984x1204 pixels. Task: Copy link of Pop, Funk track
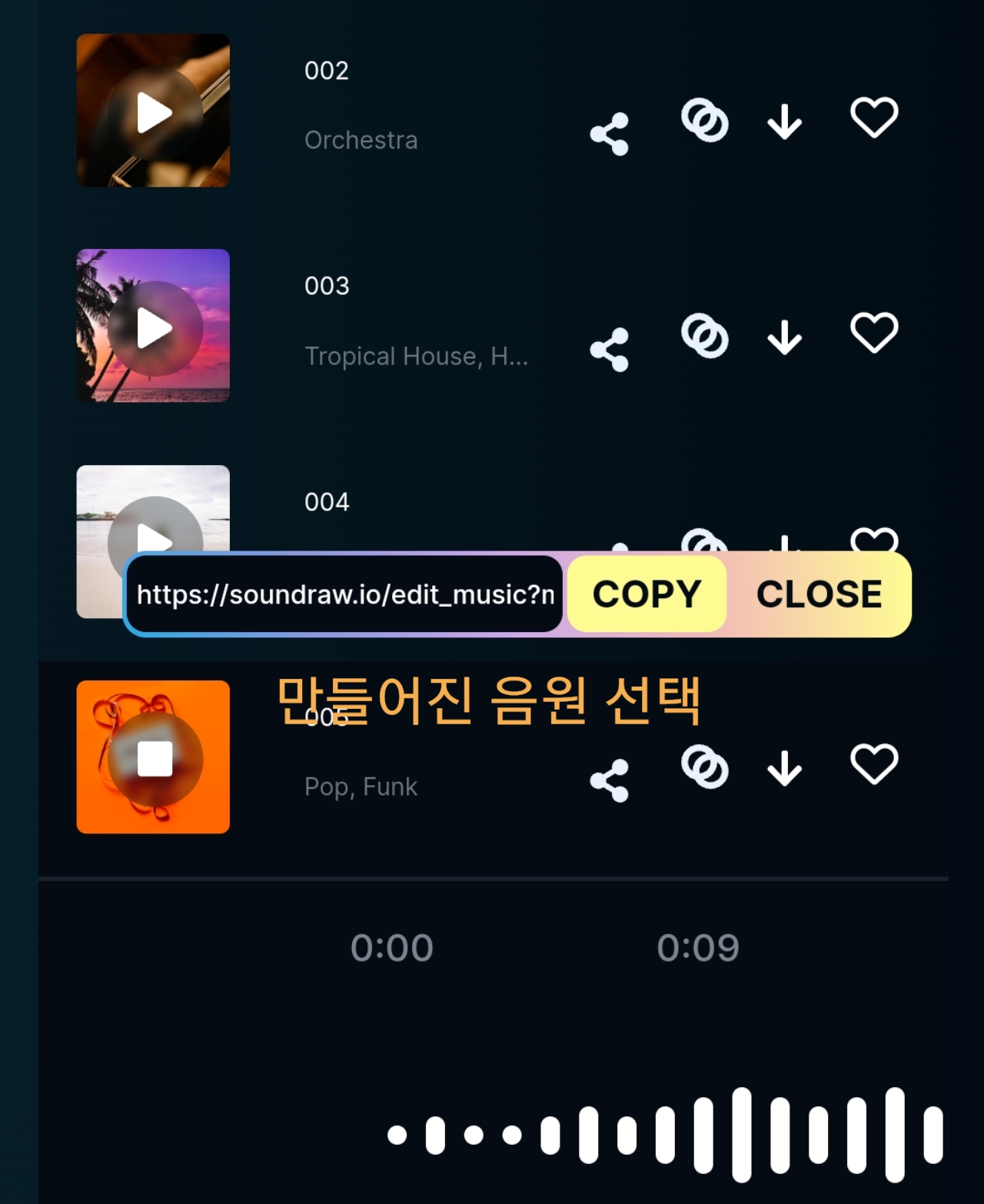pos(704,767)
